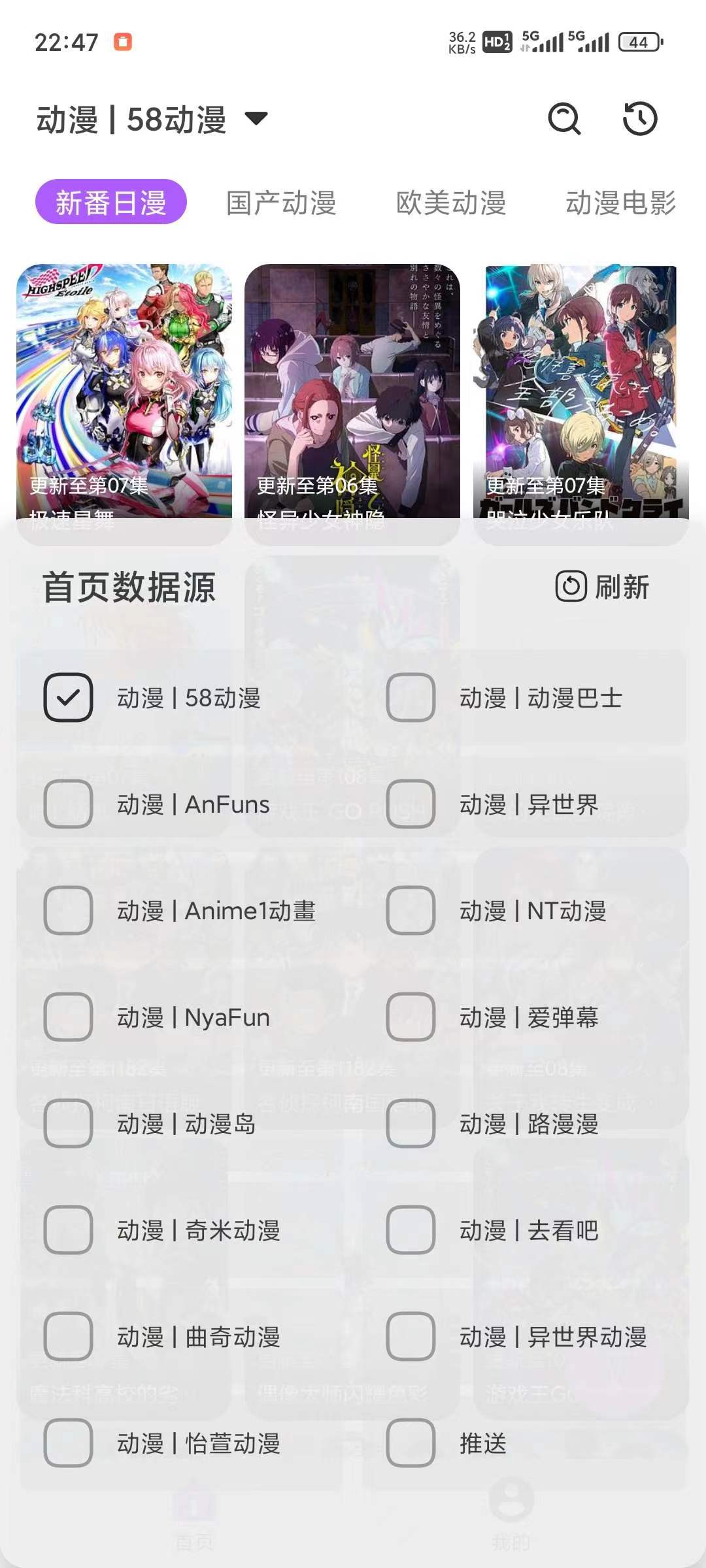Image resolution: width=706 pixels, height=1568 pixels.
Task: Select the 动漫 | AnFuns source
Action: [68, 804]
